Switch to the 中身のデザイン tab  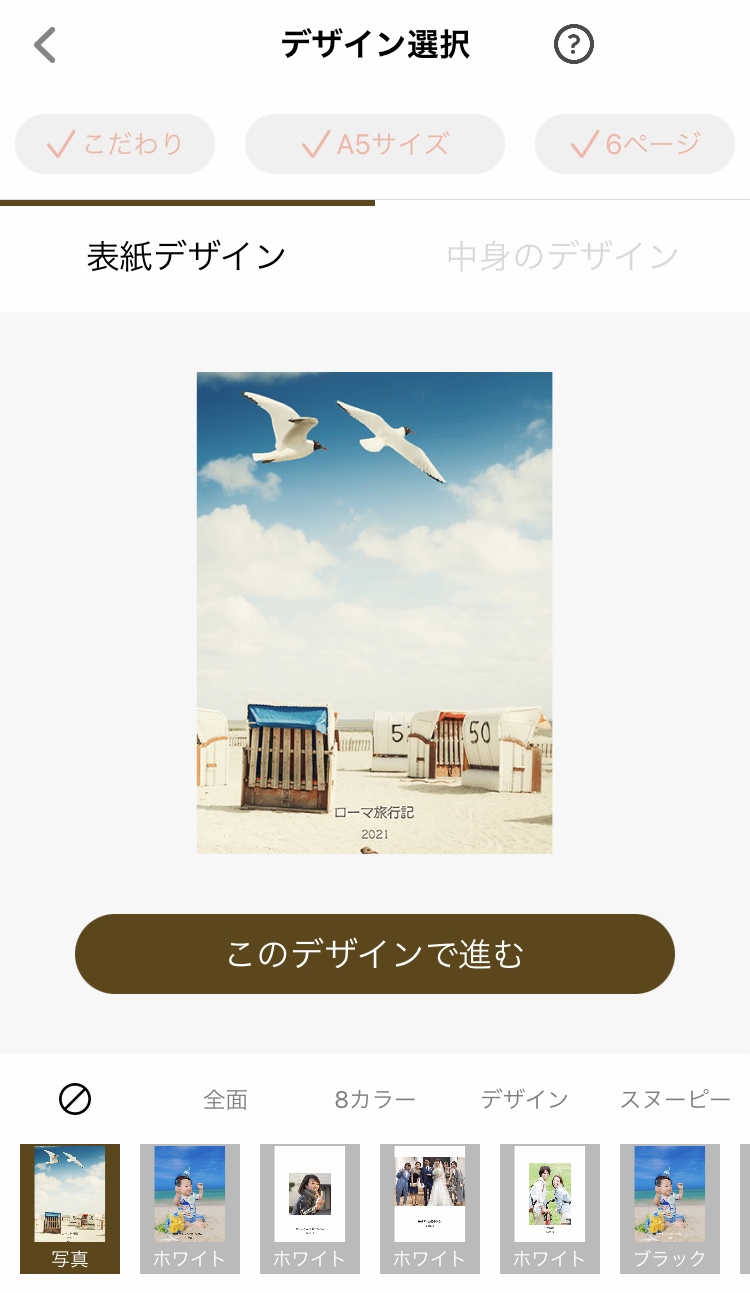[563, 257]
